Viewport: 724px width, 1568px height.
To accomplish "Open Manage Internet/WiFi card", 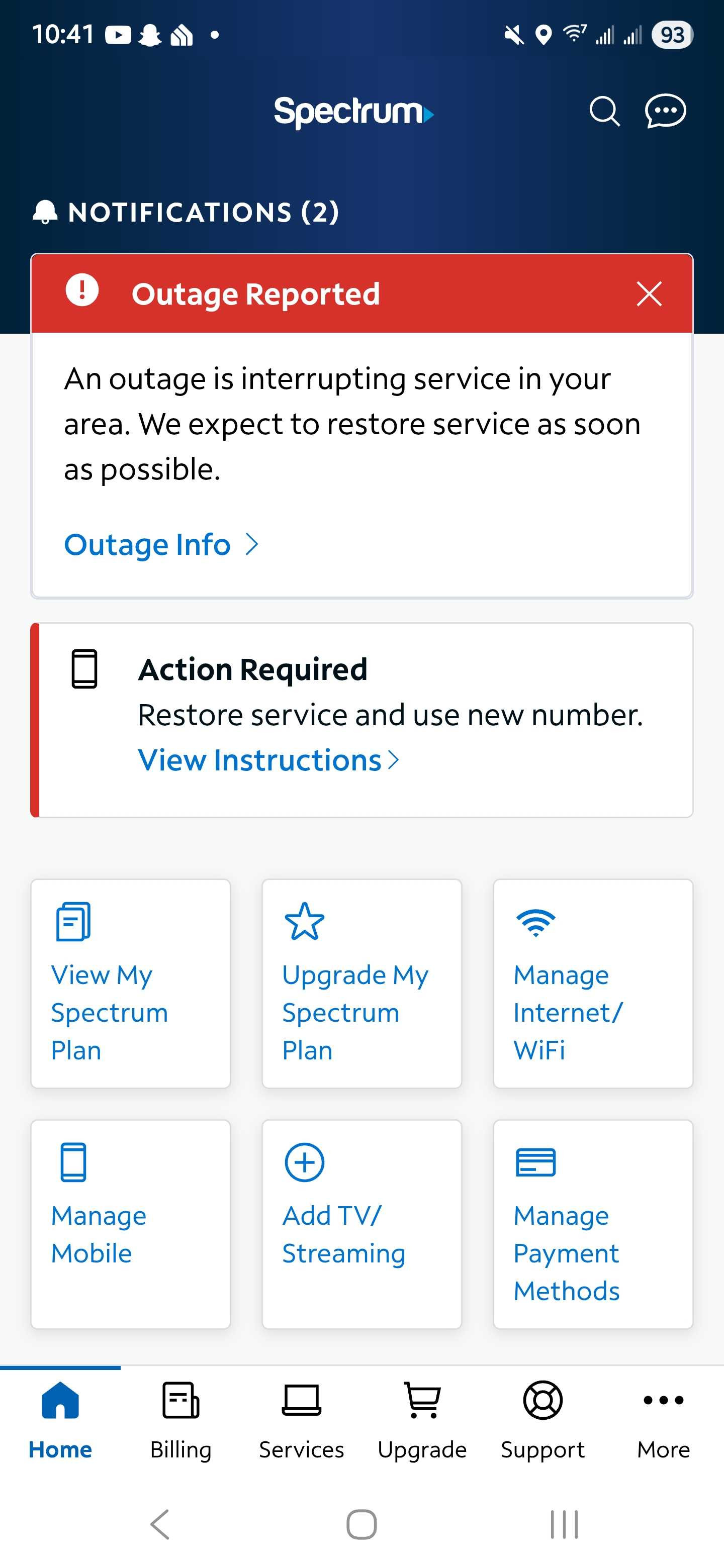I will [592, 983].
